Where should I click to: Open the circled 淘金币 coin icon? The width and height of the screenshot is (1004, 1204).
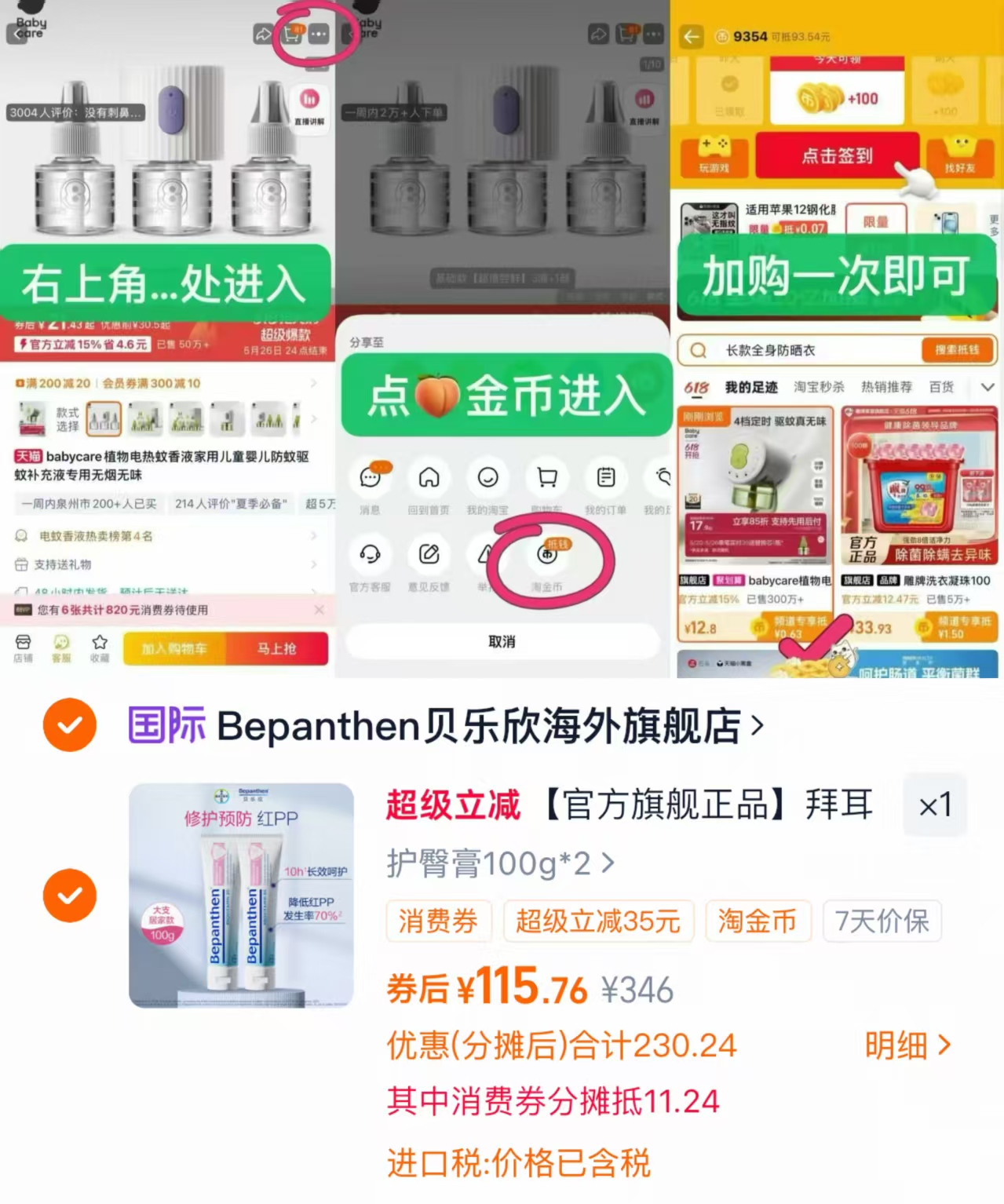548,555
